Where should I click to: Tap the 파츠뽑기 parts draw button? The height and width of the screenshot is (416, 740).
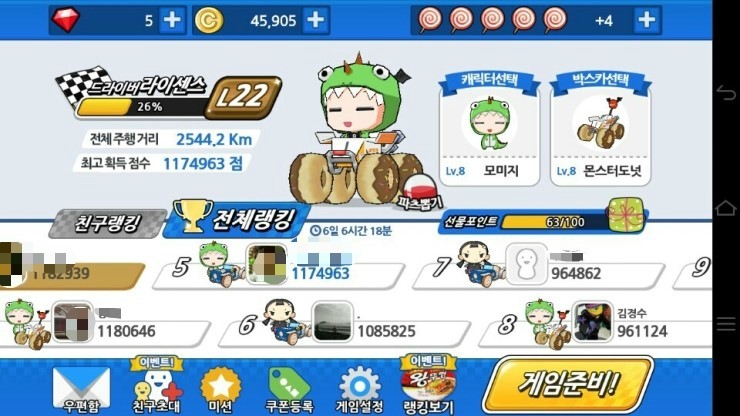[420, 192]
